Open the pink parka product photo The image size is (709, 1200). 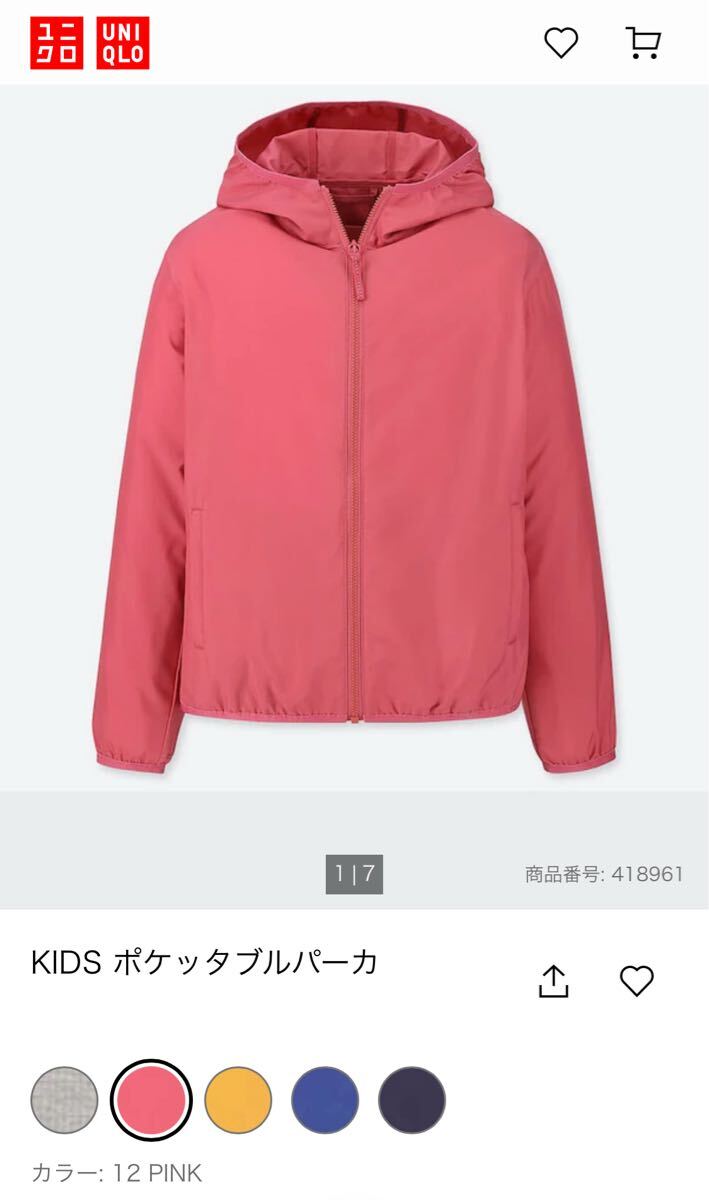(x=354, y=440)
